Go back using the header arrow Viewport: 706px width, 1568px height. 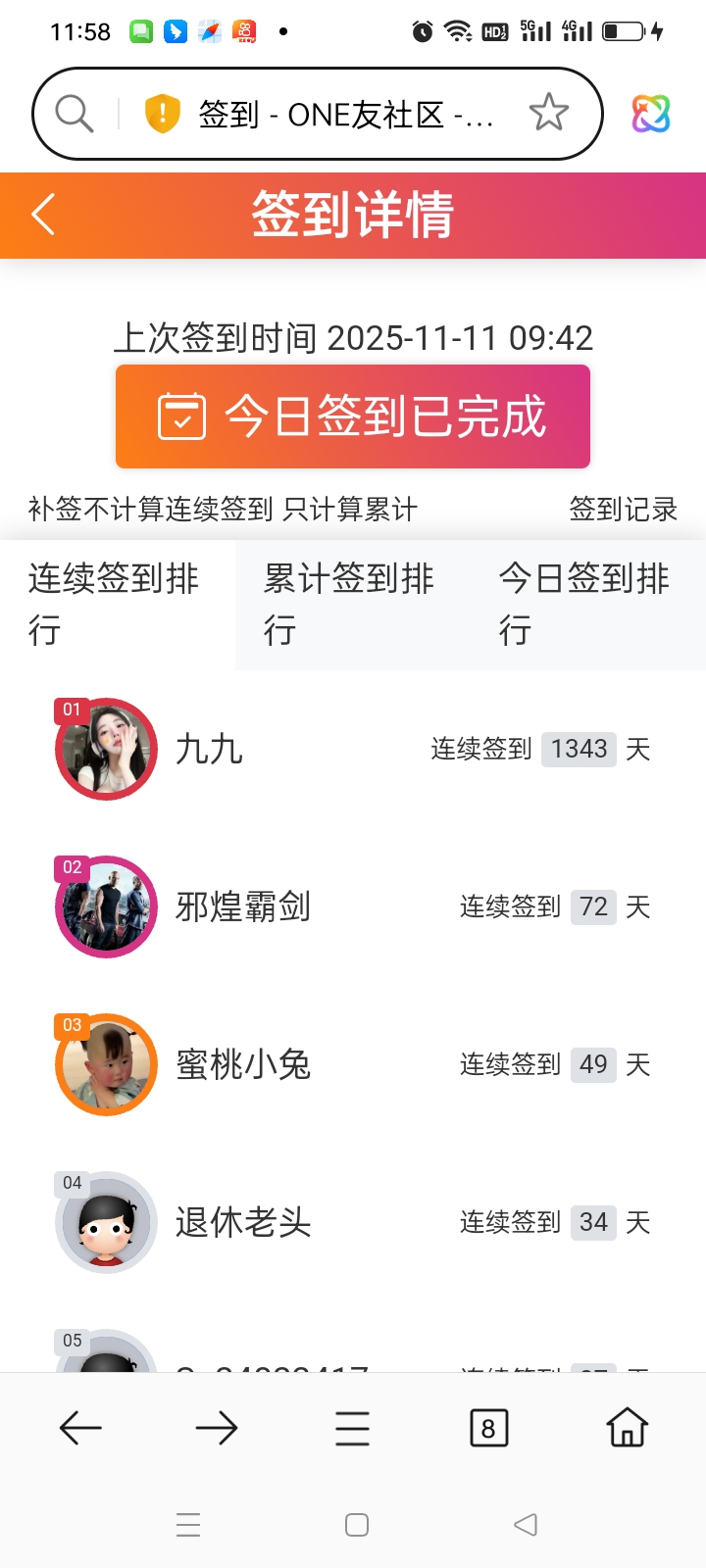(x=43, y=215)
